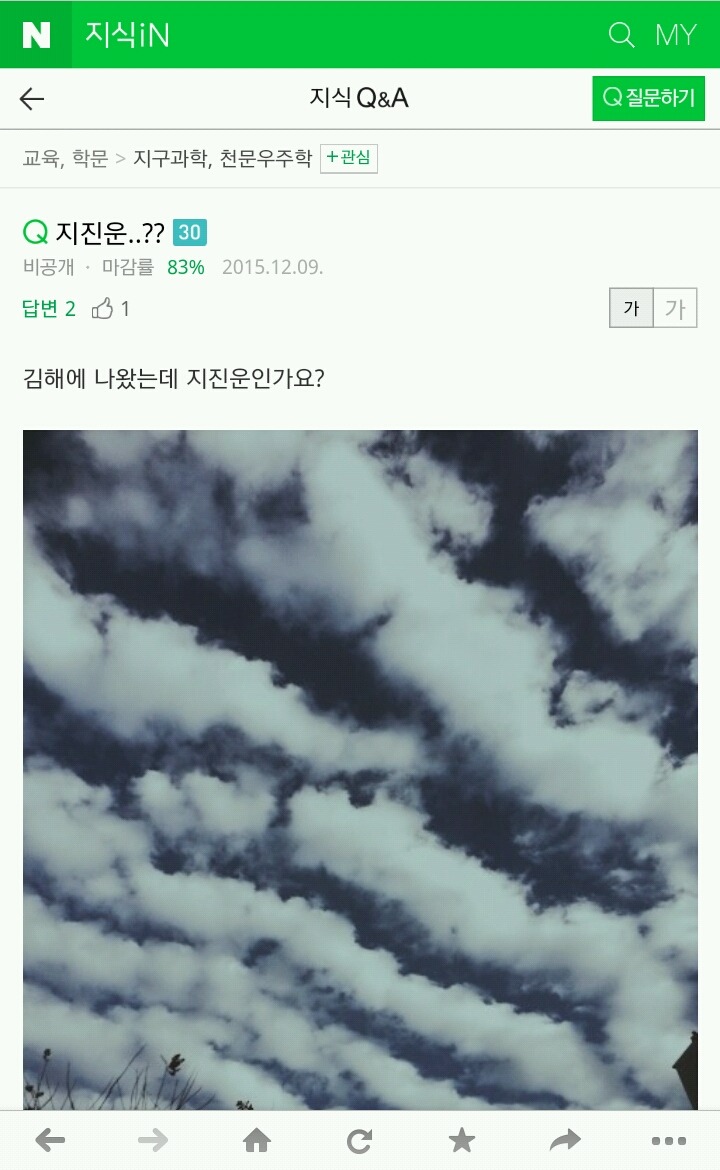Open the 지구과학, 천문우주학 category link
Image resolution: width=720 pixels, height=1170 pixels.
pos(222,158)
